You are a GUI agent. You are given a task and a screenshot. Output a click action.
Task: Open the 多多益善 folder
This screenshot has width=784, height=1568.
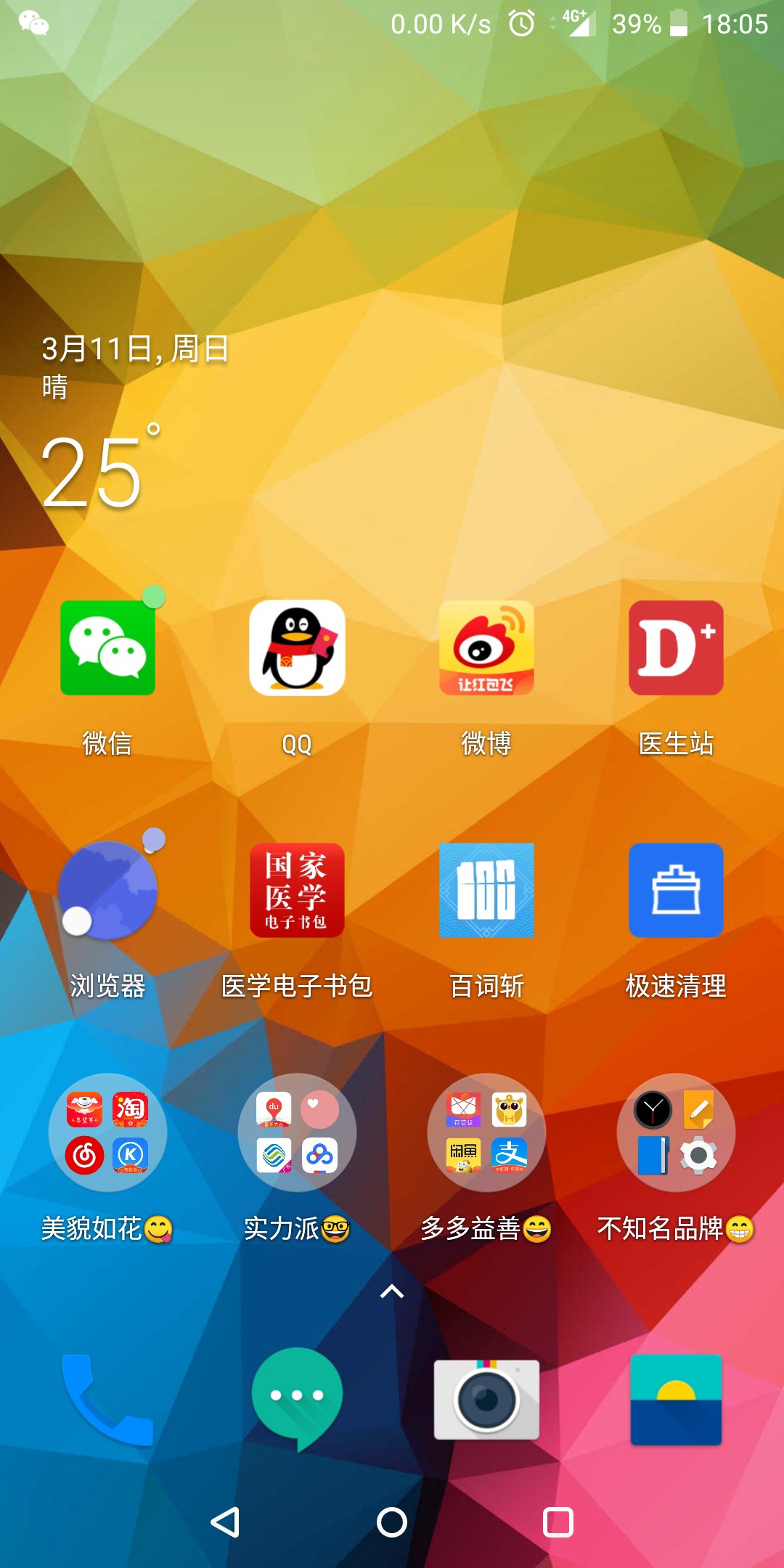point(486,1132)
